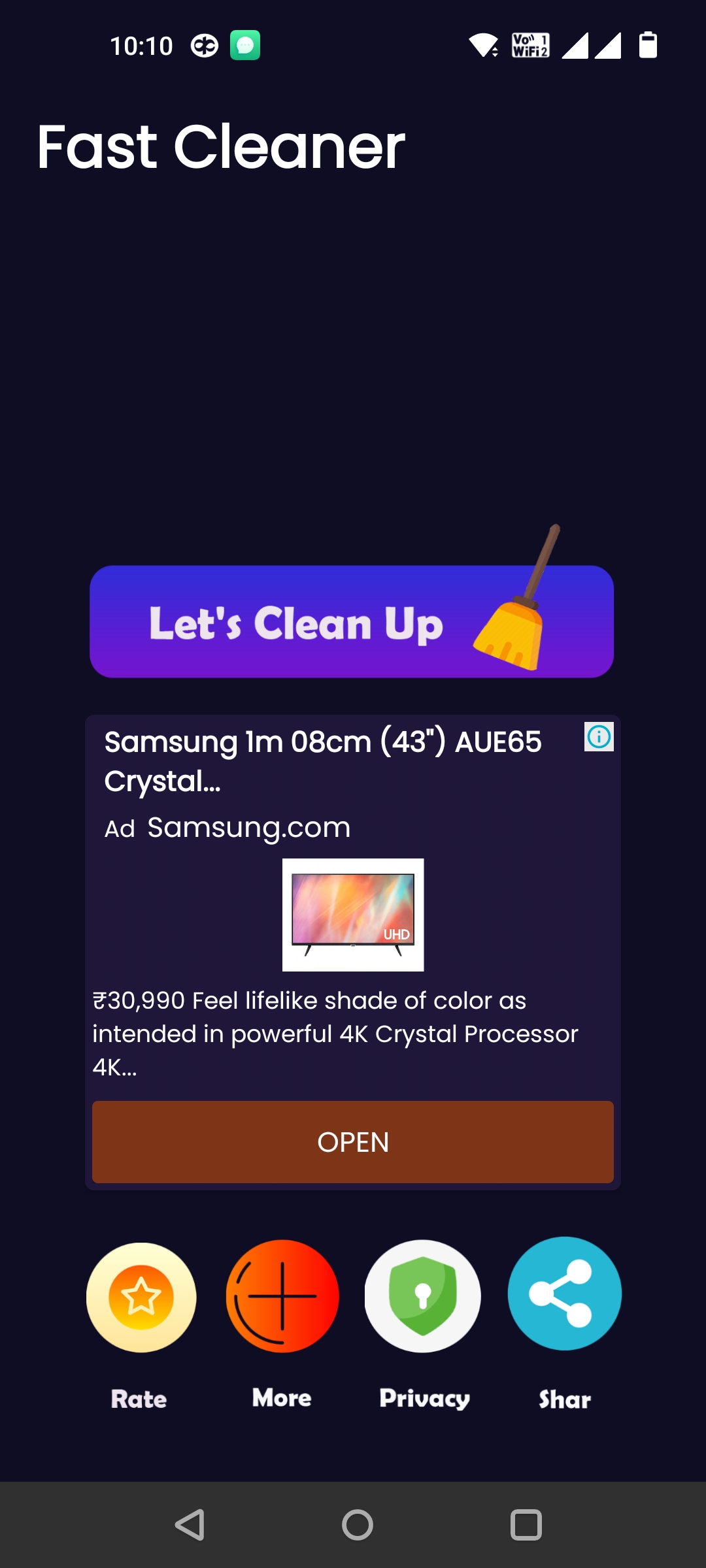This screenshot has height=1568, width=706.
Task: Open the More apps icon
Action: click(282, 1296)
